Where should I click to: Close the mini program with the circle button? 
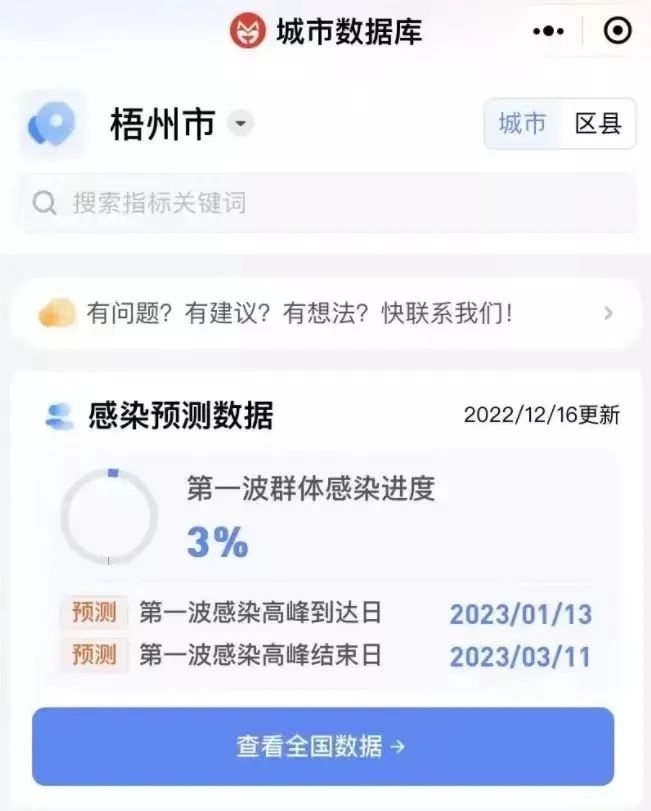618,32
